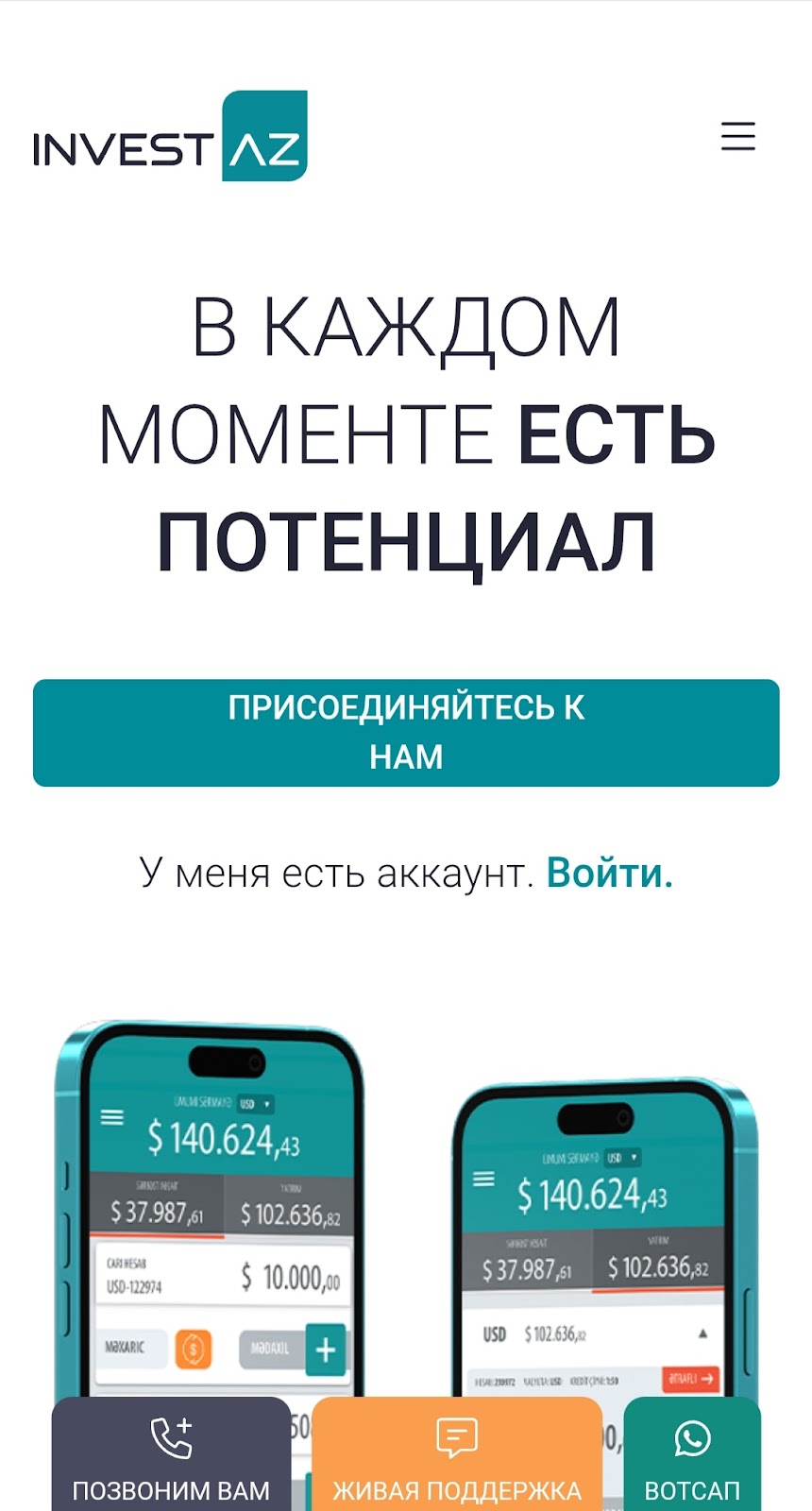
Task: Go to homepage via InvestAZ logo
Action: tap(170, 137)
